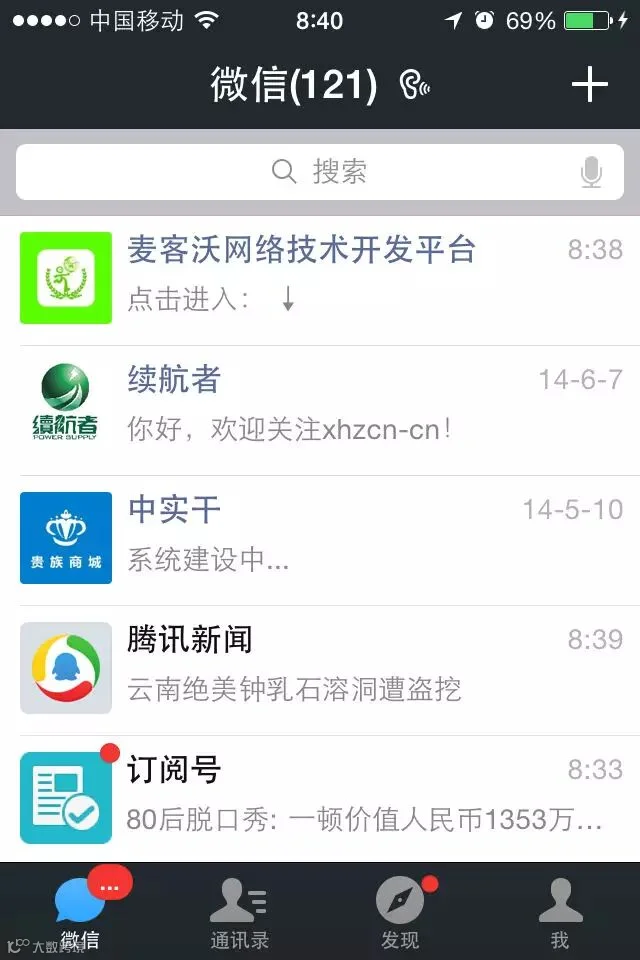The height and width of the screenshot is (960, 640).
Task: Open the plus menu in the header
Action: click(x=589, y=84)
